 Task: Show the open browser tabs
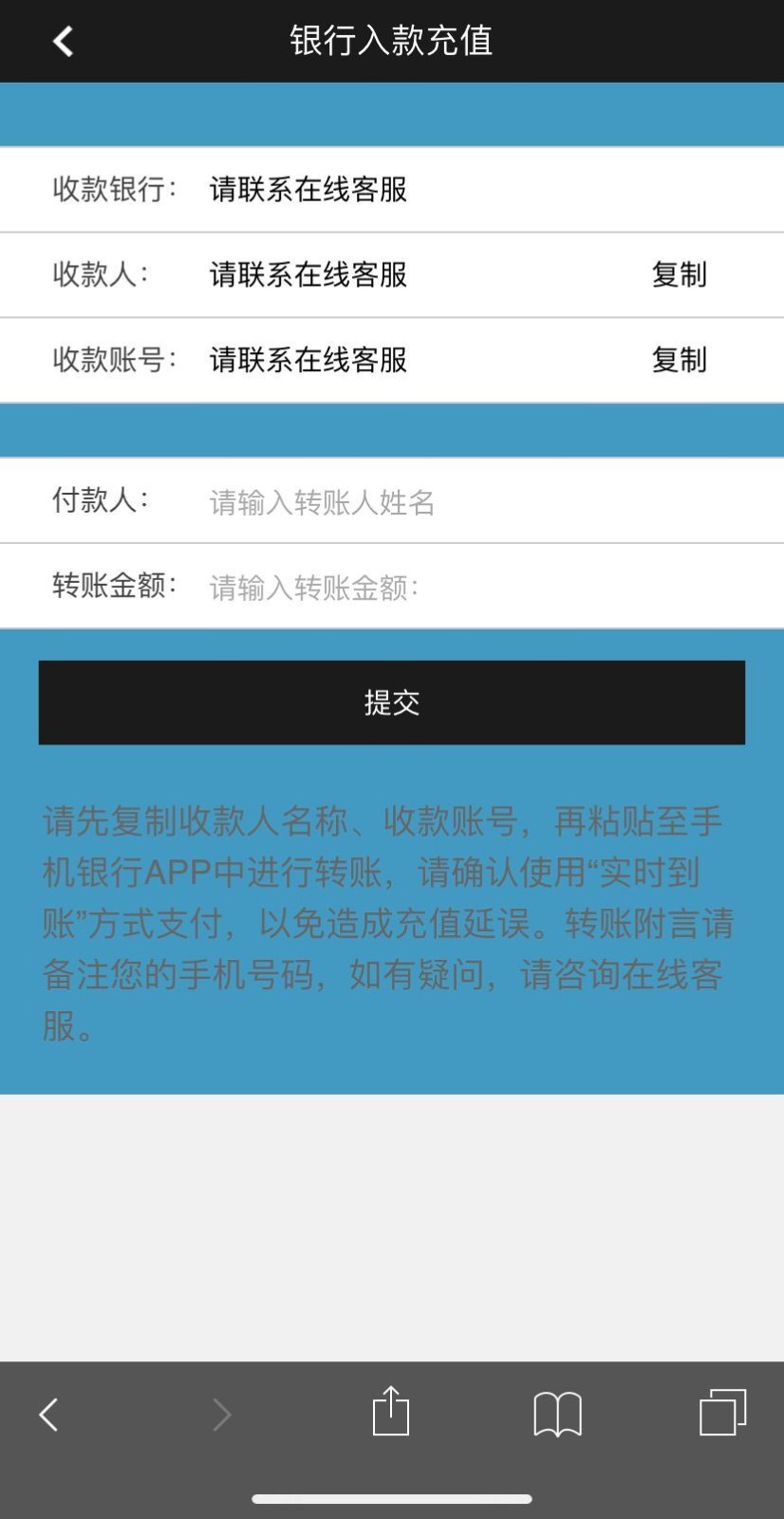[722, 1412]
